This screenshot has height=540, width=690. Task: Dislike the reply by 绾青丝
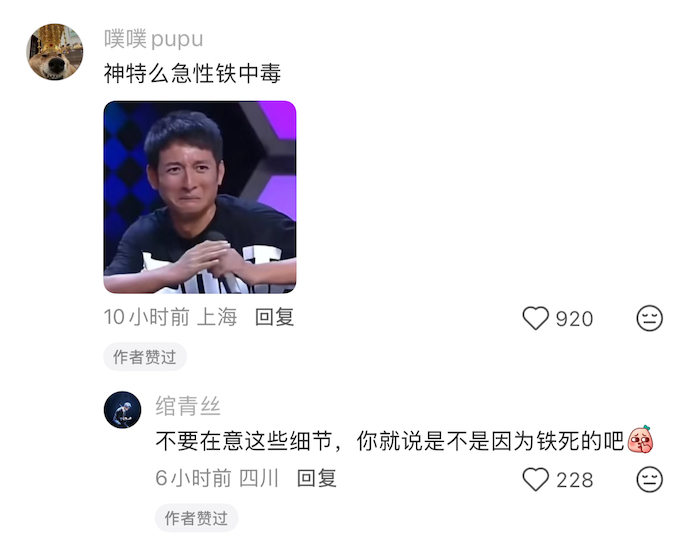[x=650, y=480]
